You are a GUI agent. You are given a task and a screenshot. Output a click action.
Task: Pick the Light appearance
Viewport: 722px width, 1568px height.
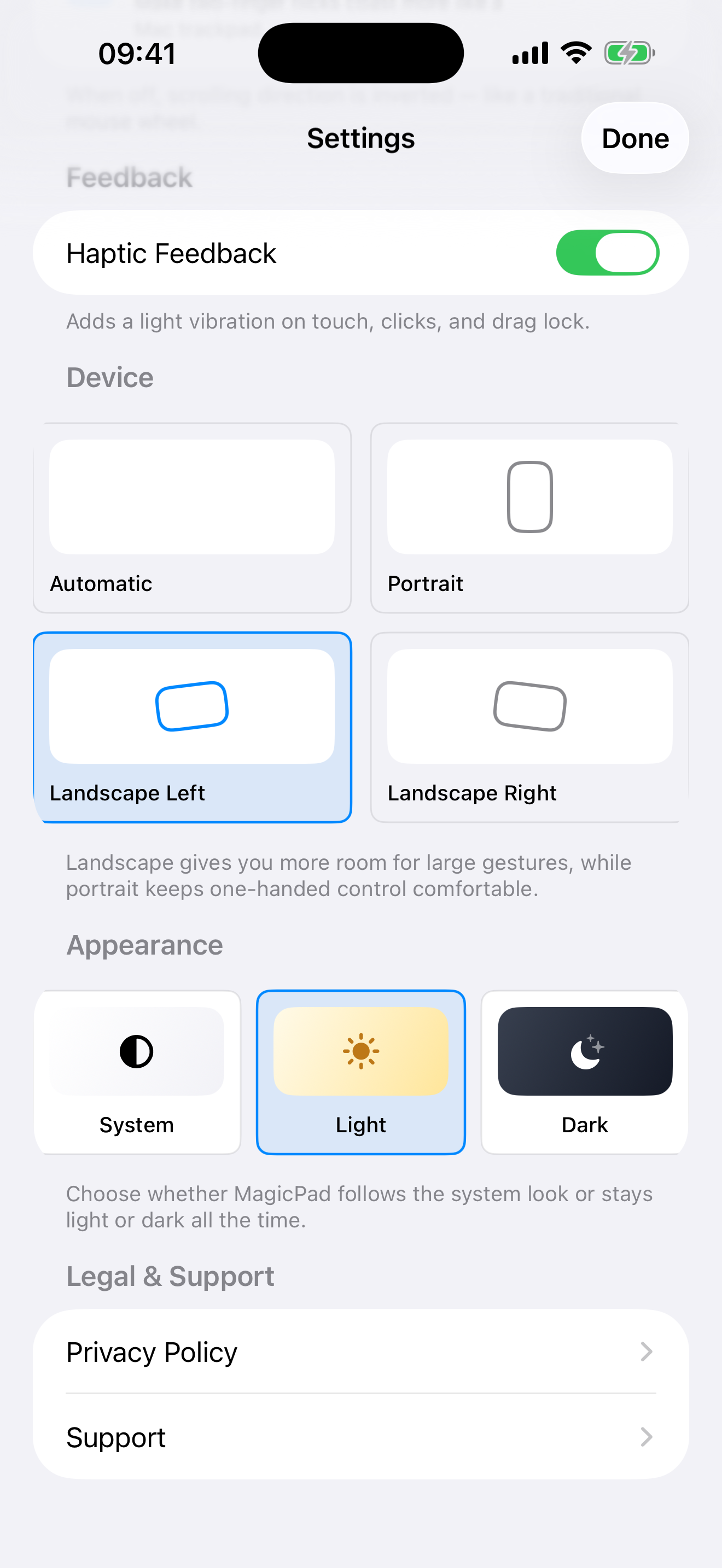point(360,1072)
